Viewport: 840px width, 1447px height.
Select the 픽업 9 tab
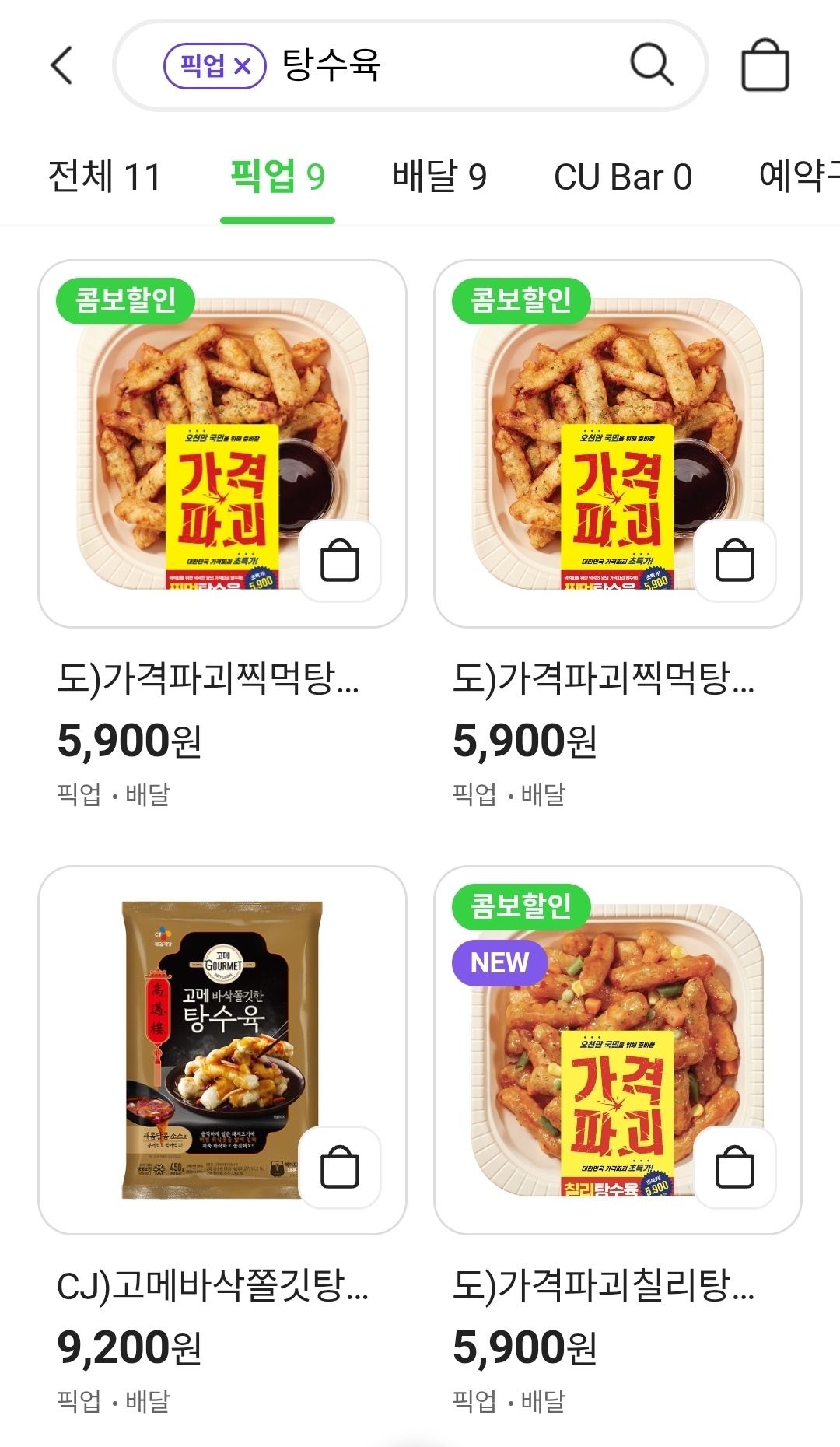pyautogui.click(x=278, y=177)
